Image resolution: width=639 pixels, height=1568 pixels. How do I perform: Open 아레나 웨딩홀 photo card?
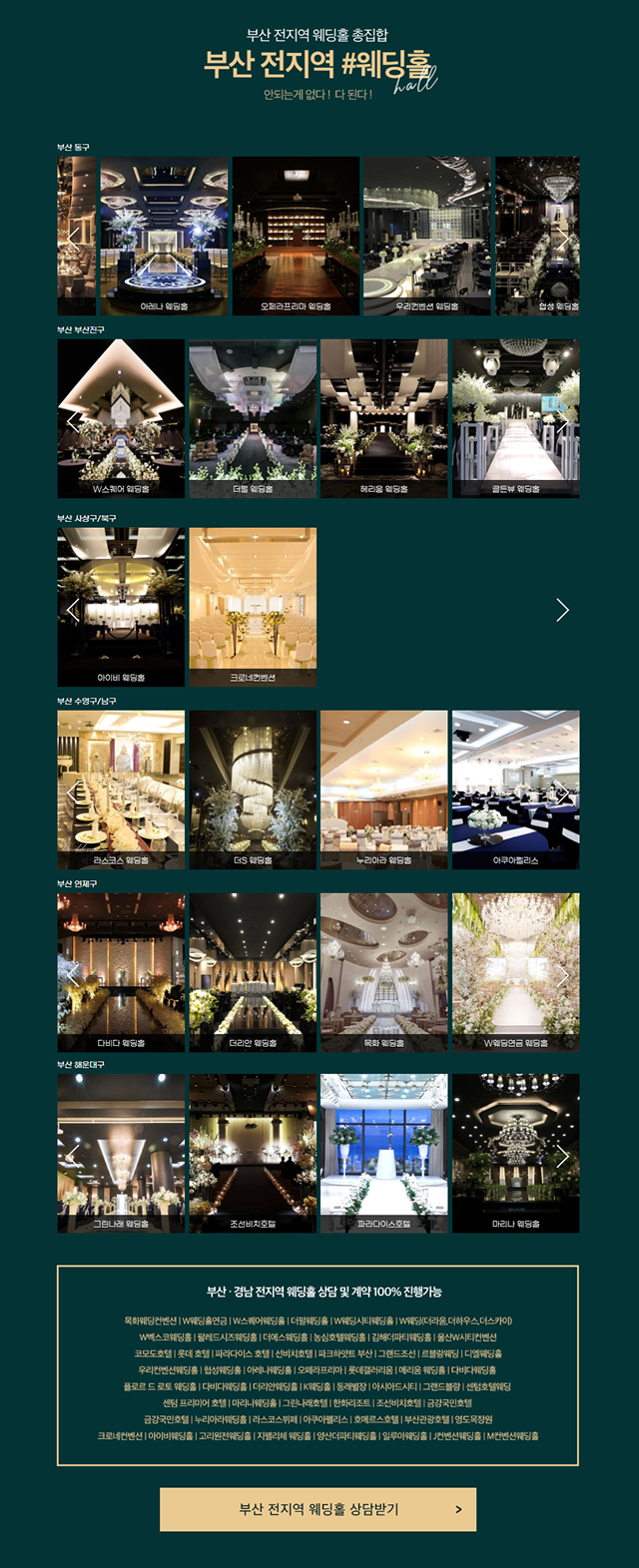point(164,236)
